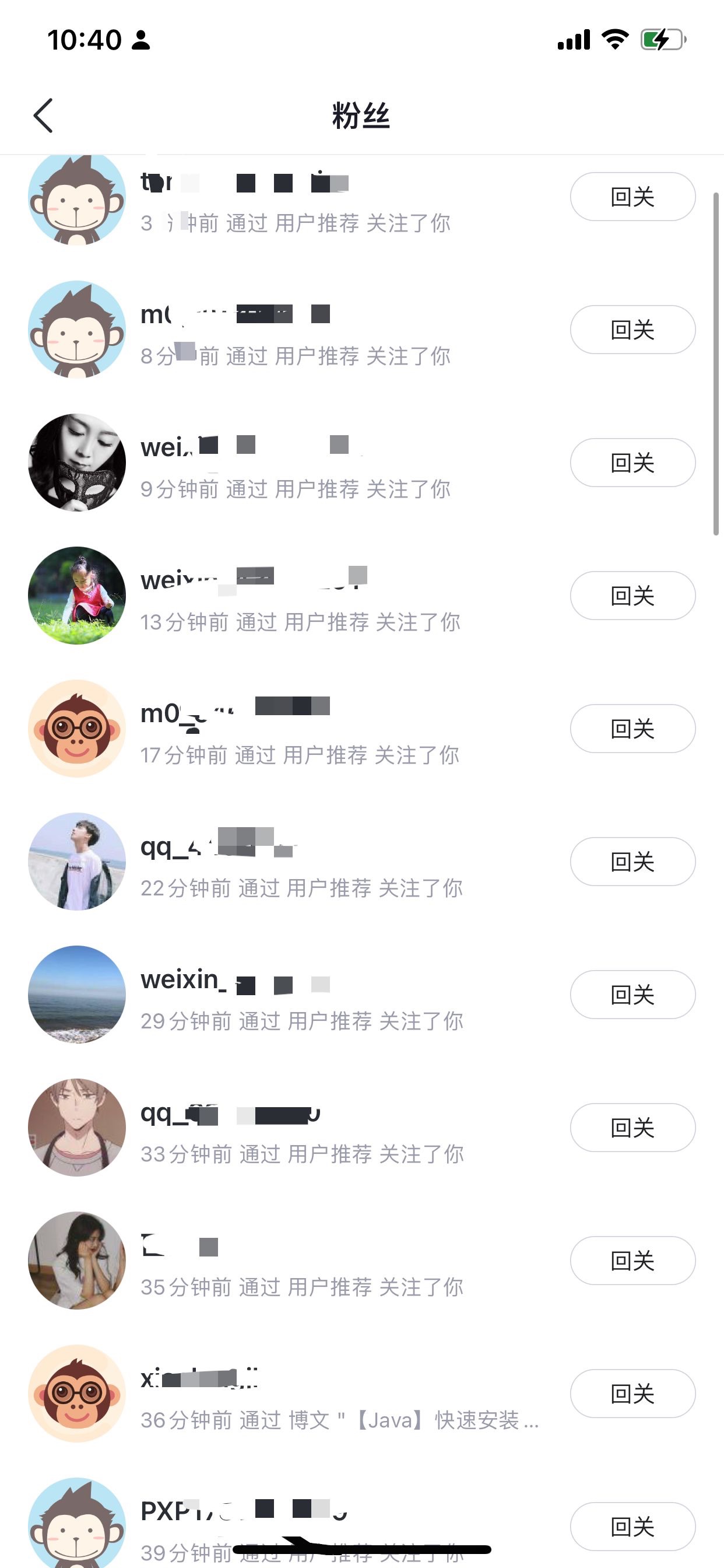Follow back the fan from 22分钟前

point(632,862)
